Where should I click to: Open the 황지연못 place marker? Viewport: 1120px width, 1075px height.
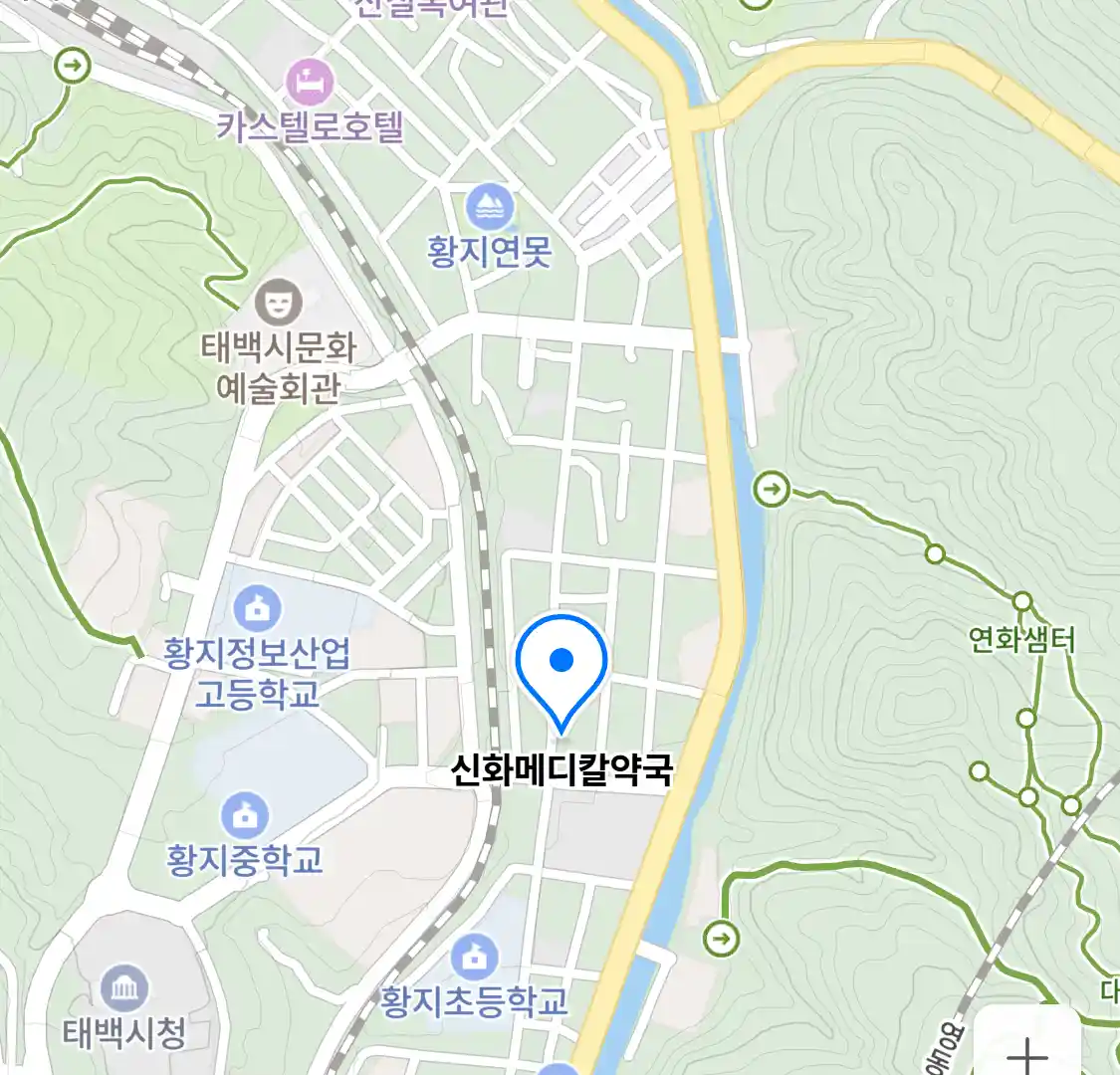coord(490,207)
